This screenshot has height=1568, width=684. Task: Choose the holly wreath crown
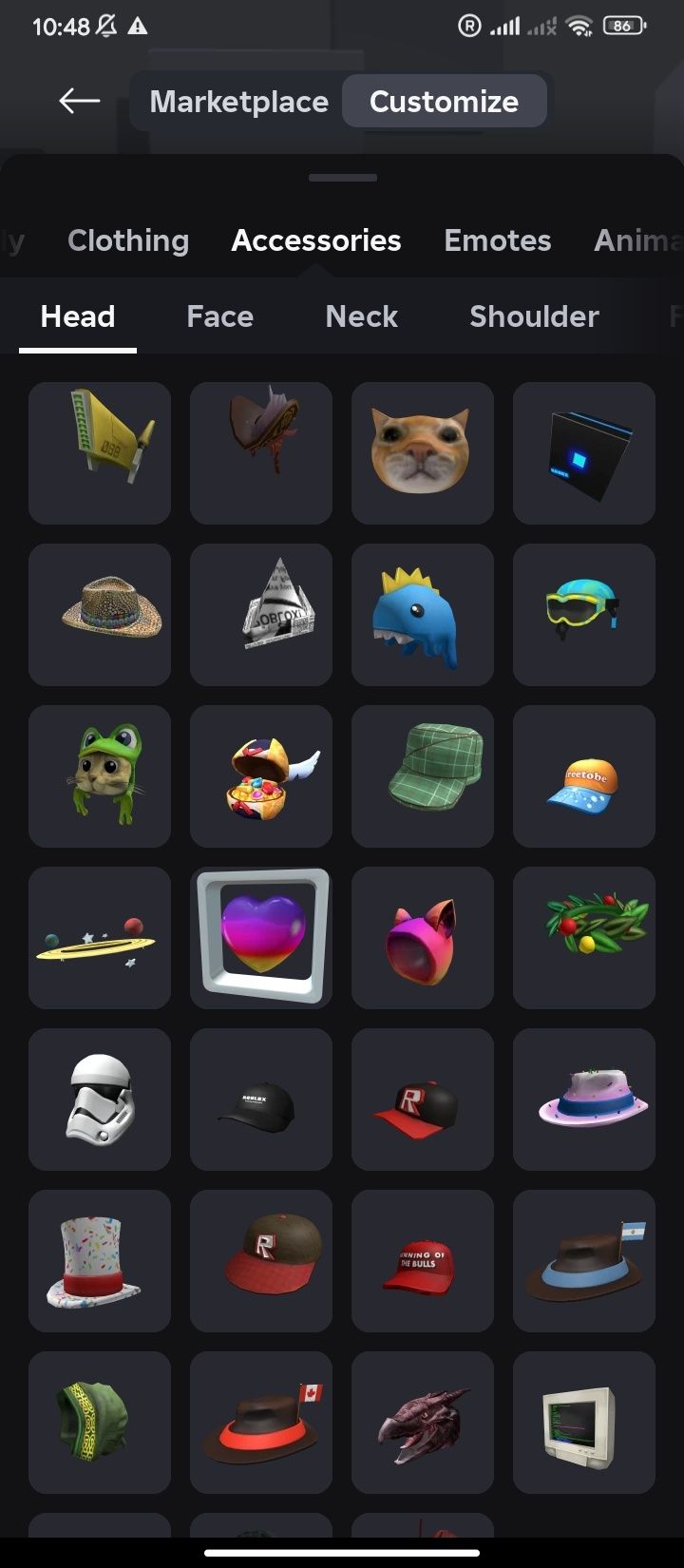point(583,938)
